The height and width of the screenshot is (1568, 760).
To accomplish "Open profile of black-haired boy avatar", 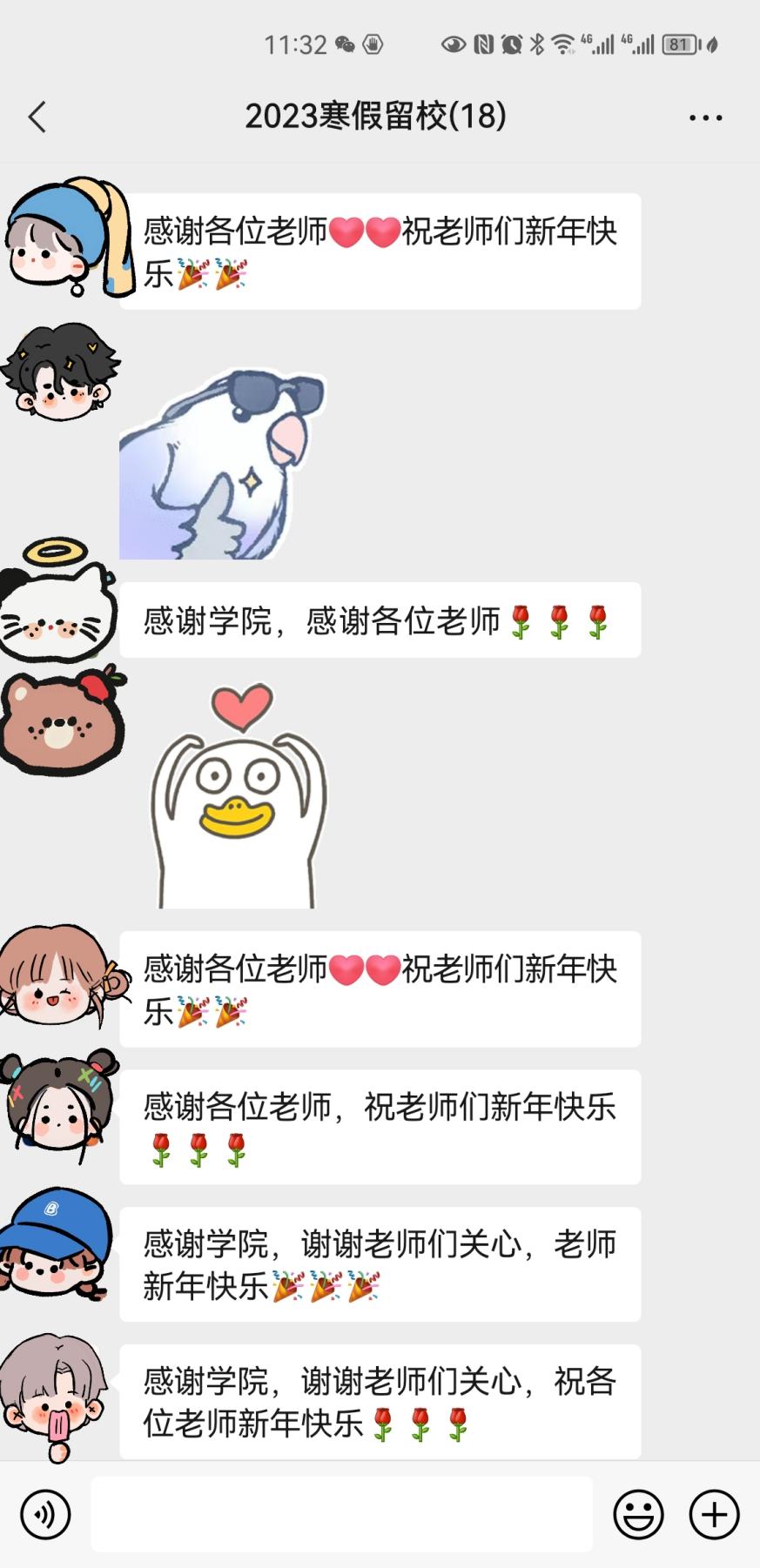I will [x=59, y=372].
